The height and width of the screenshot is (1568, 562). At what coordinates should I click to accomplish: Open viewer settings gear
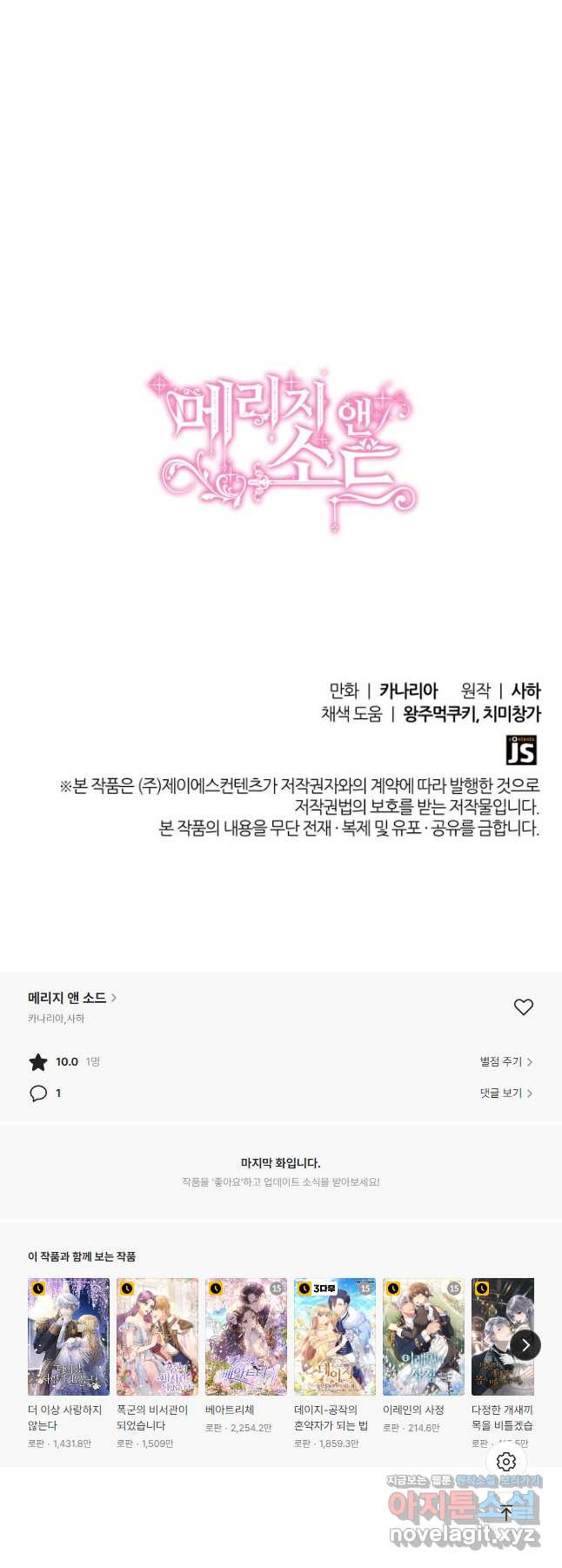505,1462
